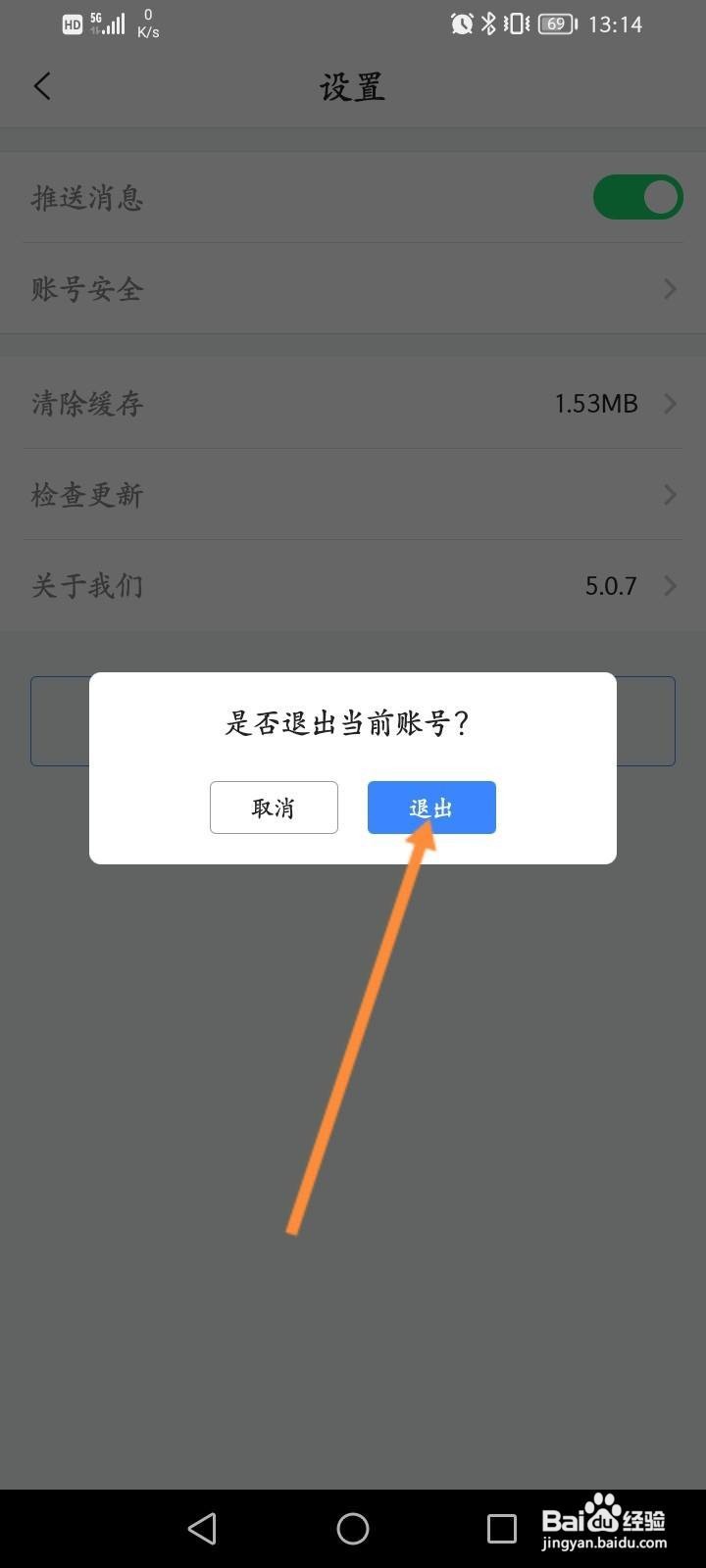Open 账号安全 via its chevron

click(670, 289)
